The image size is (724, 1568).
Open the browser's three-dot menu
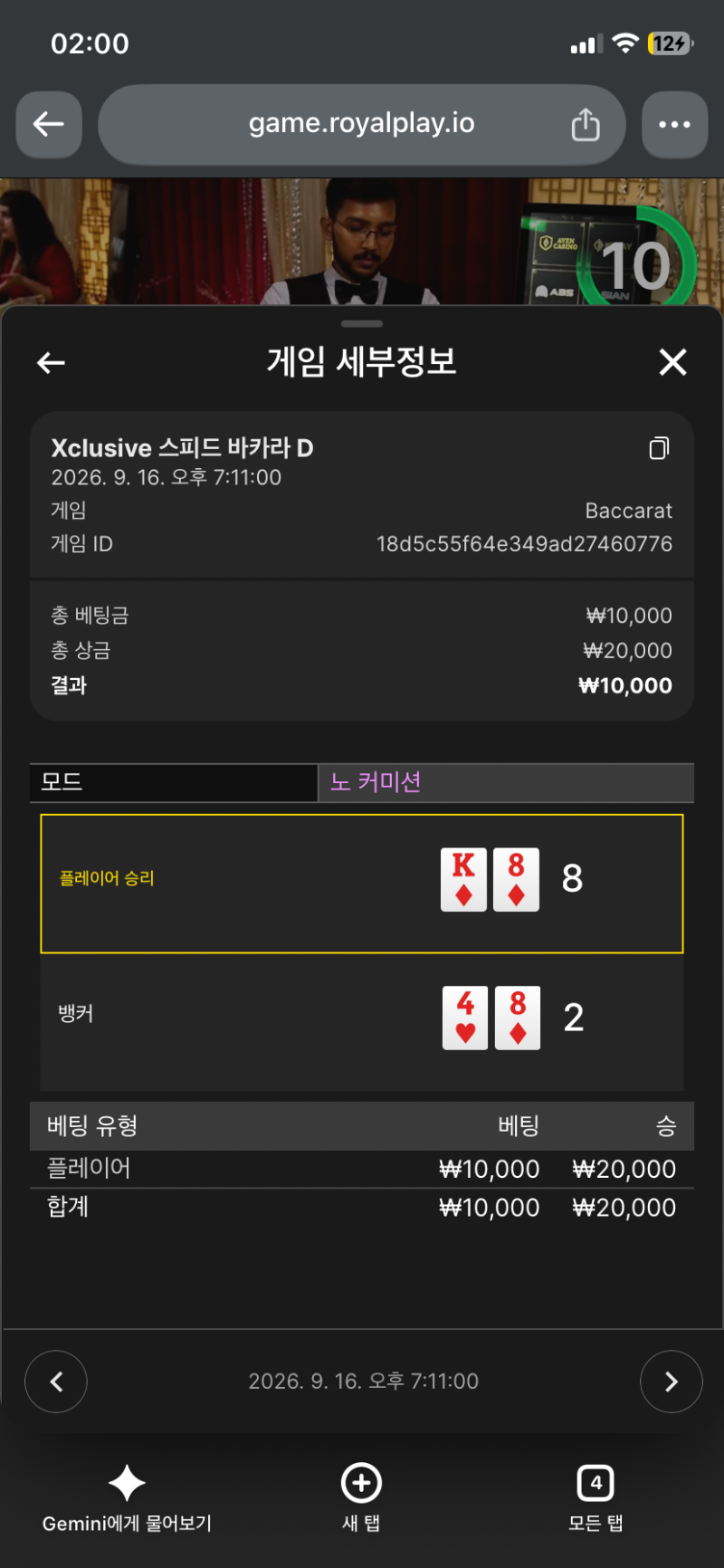[x=674, y=125]
